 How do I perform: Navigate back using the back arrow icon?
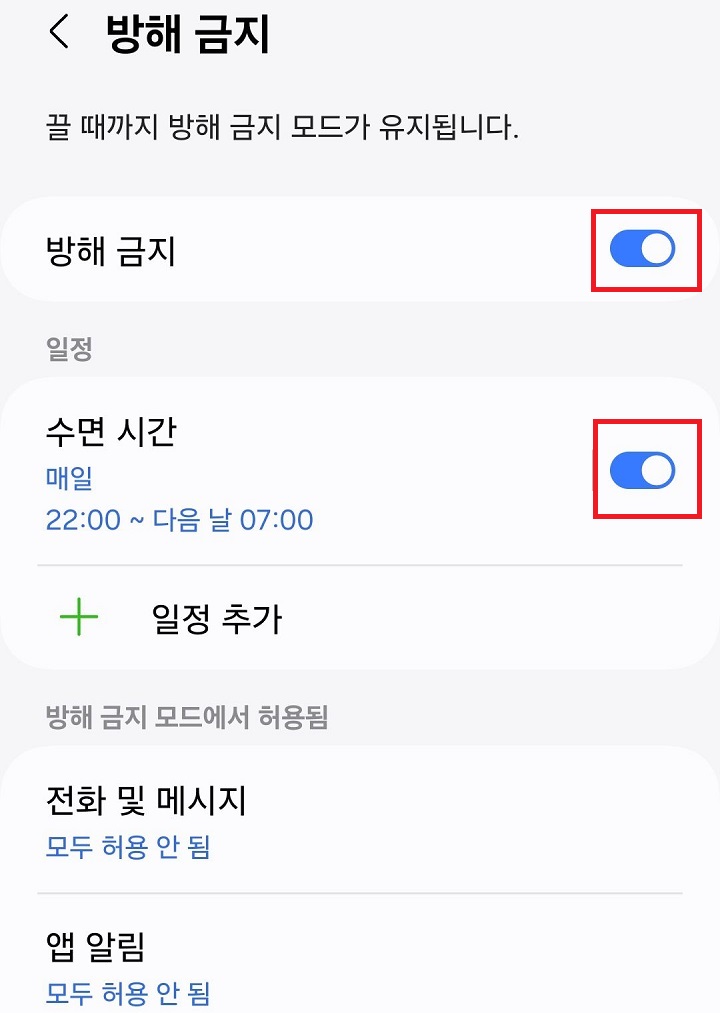coord(59,31)
